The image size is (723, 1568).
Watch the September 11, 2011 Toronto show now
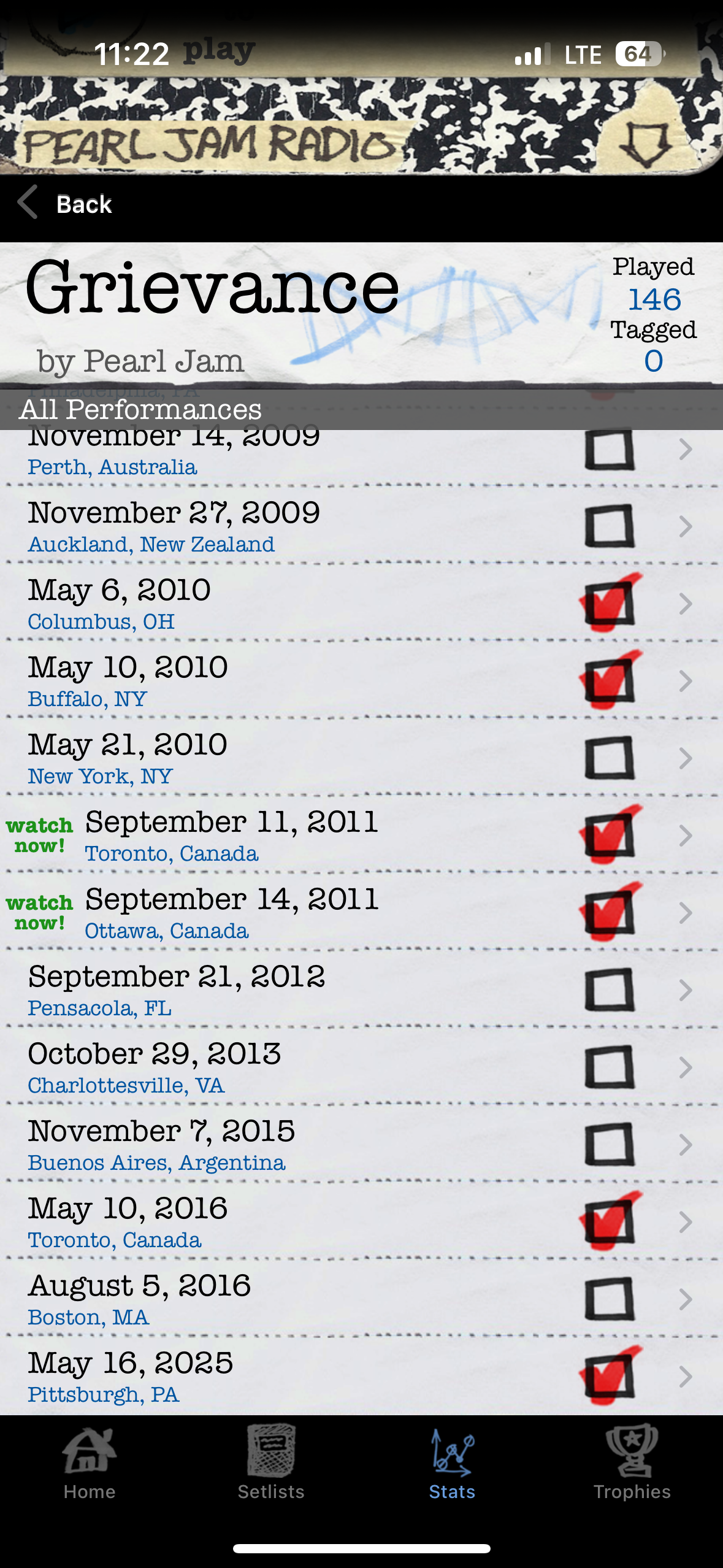coord(39,836)
